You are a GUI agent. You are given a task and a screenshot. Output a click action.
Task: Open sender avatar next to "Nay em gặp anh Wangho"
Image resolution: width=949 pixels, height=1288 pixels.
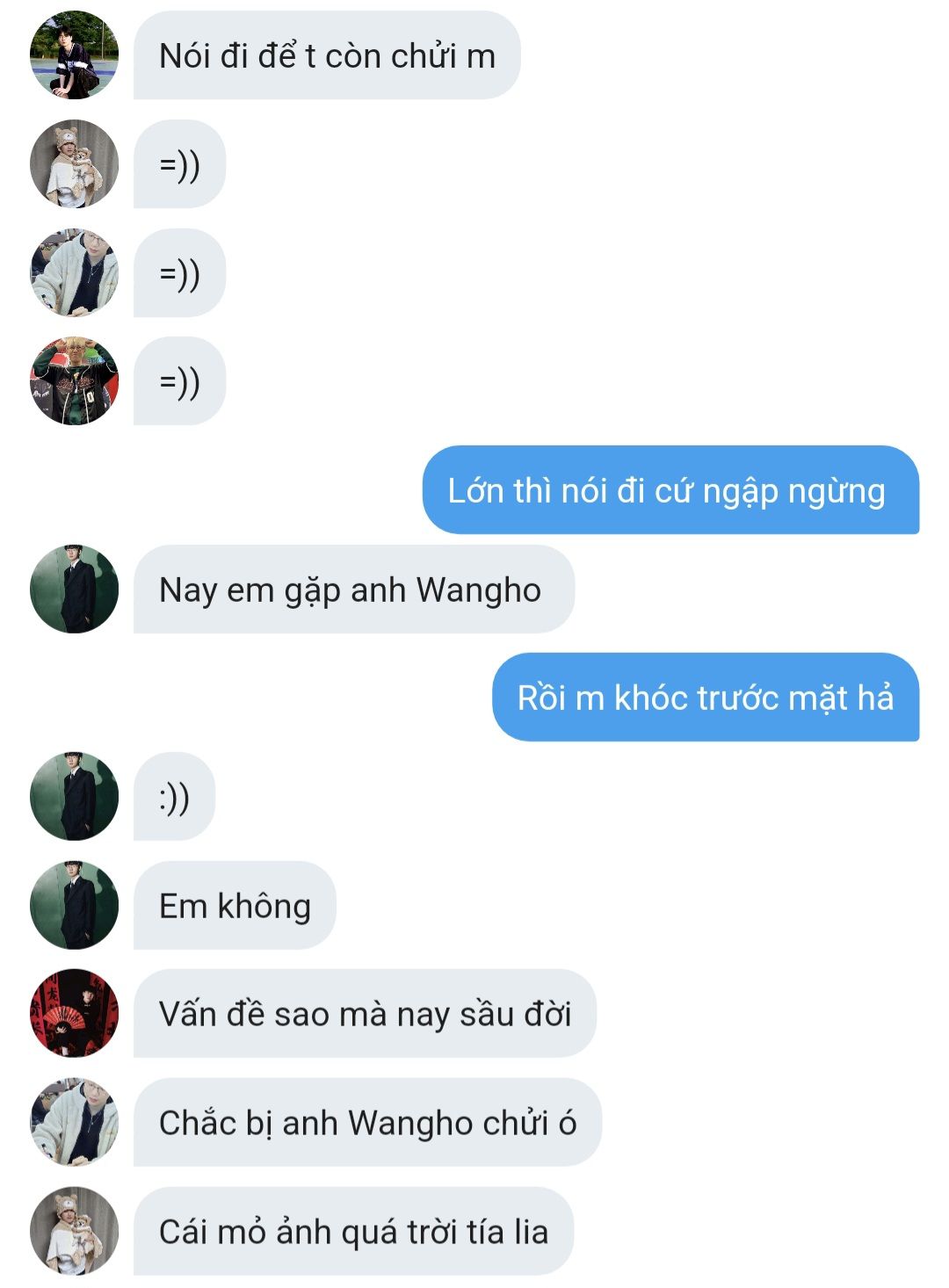(x=74, y=589)
